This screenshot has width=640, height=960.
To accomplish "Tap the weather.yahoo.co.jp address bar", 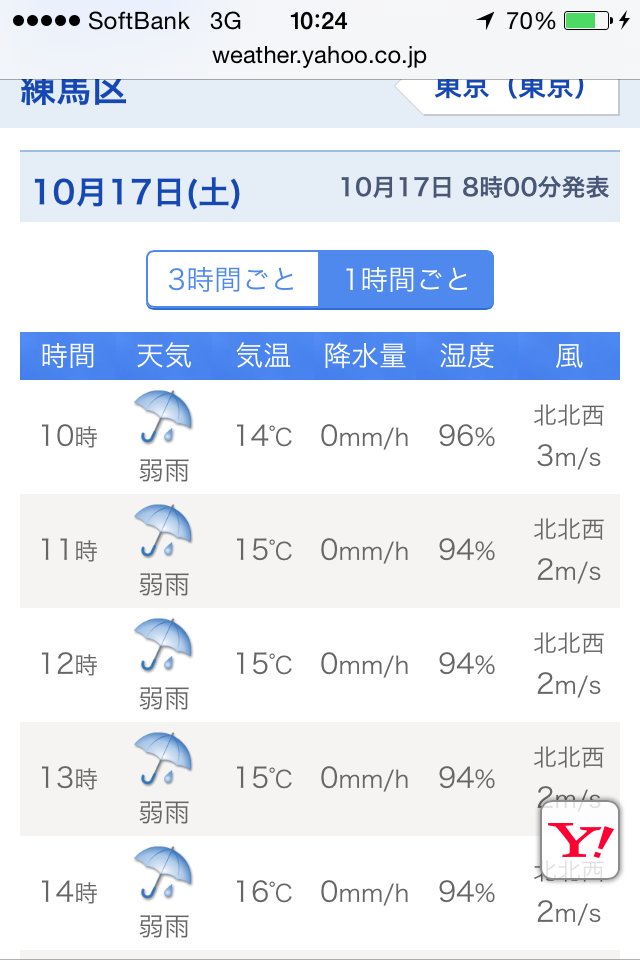I will (320, 55).
